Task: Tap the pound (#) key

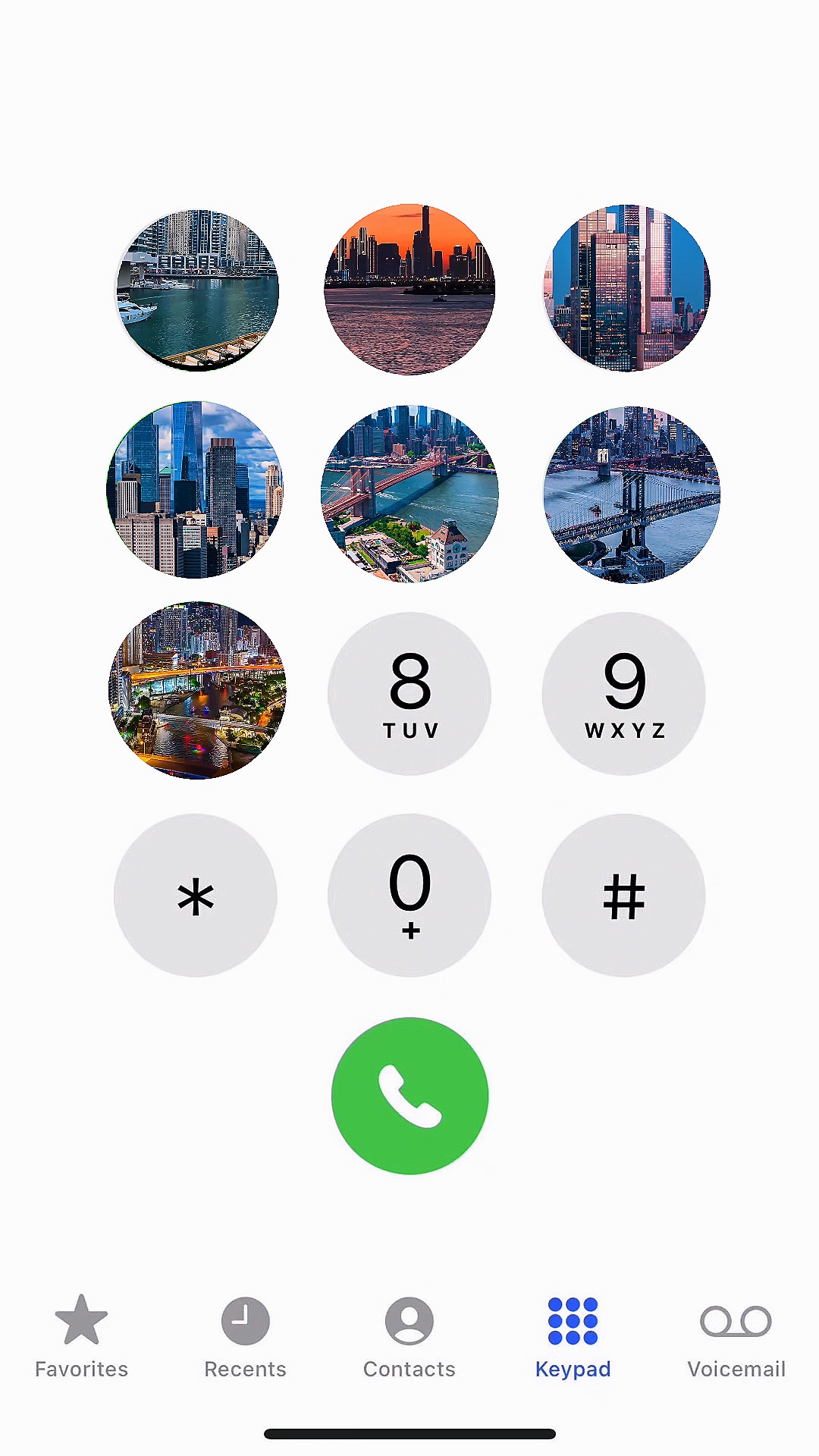Action: coord(624,895)
